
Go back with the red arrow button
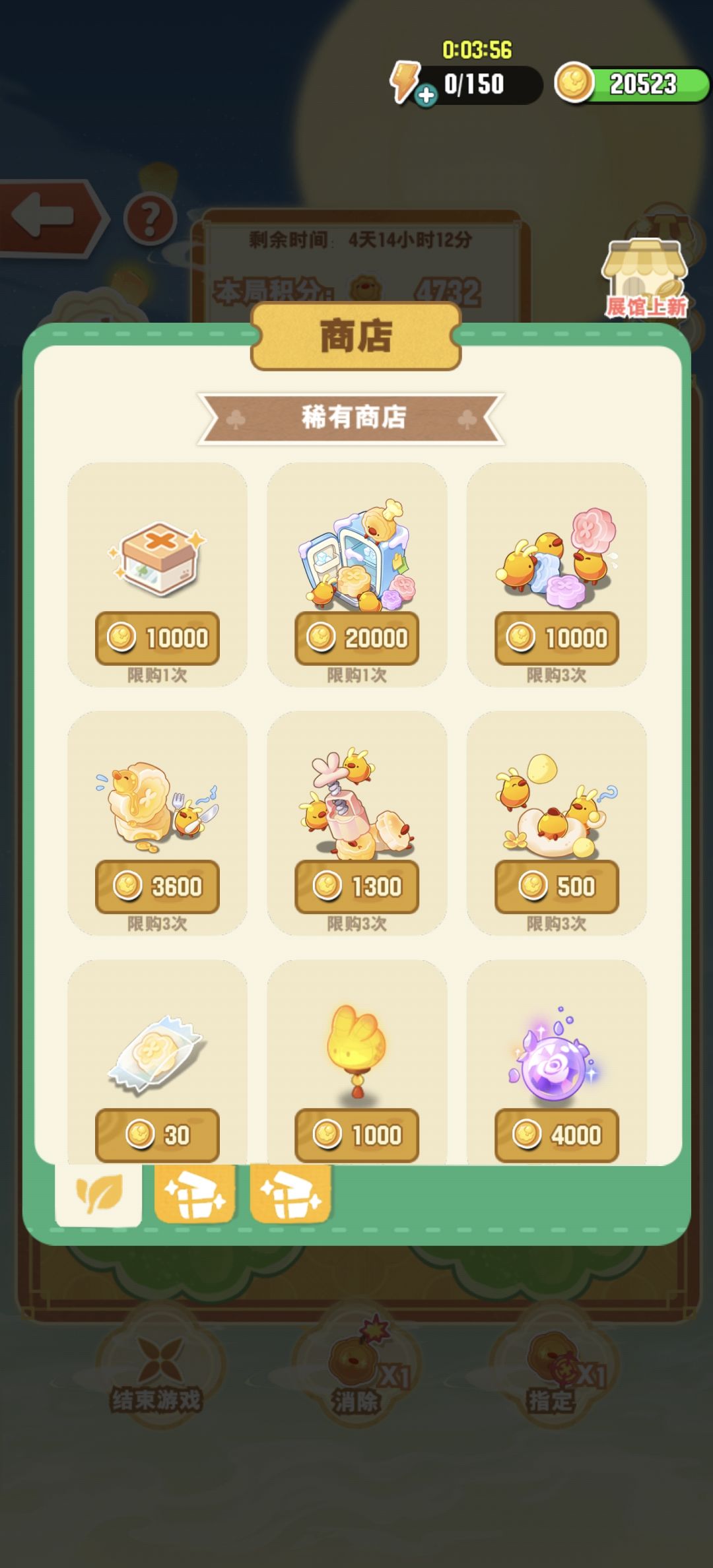[51, 218]
